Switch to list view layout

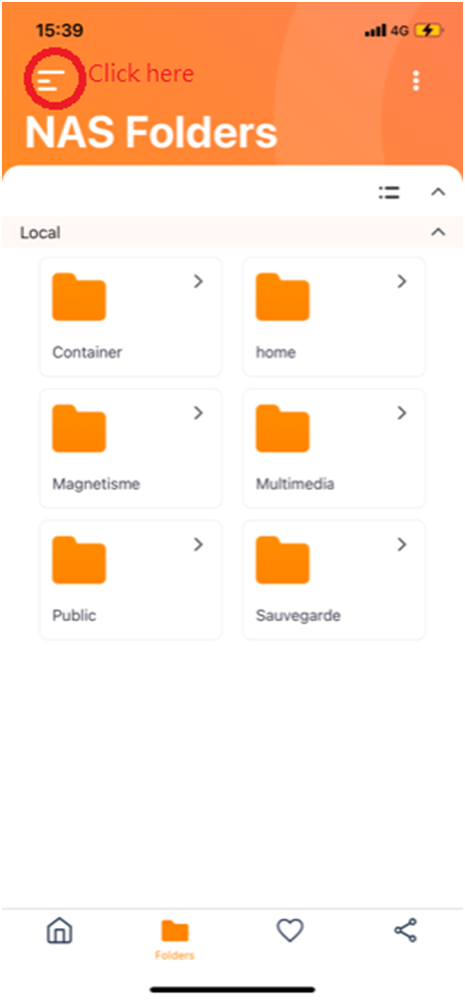(389, 192)
